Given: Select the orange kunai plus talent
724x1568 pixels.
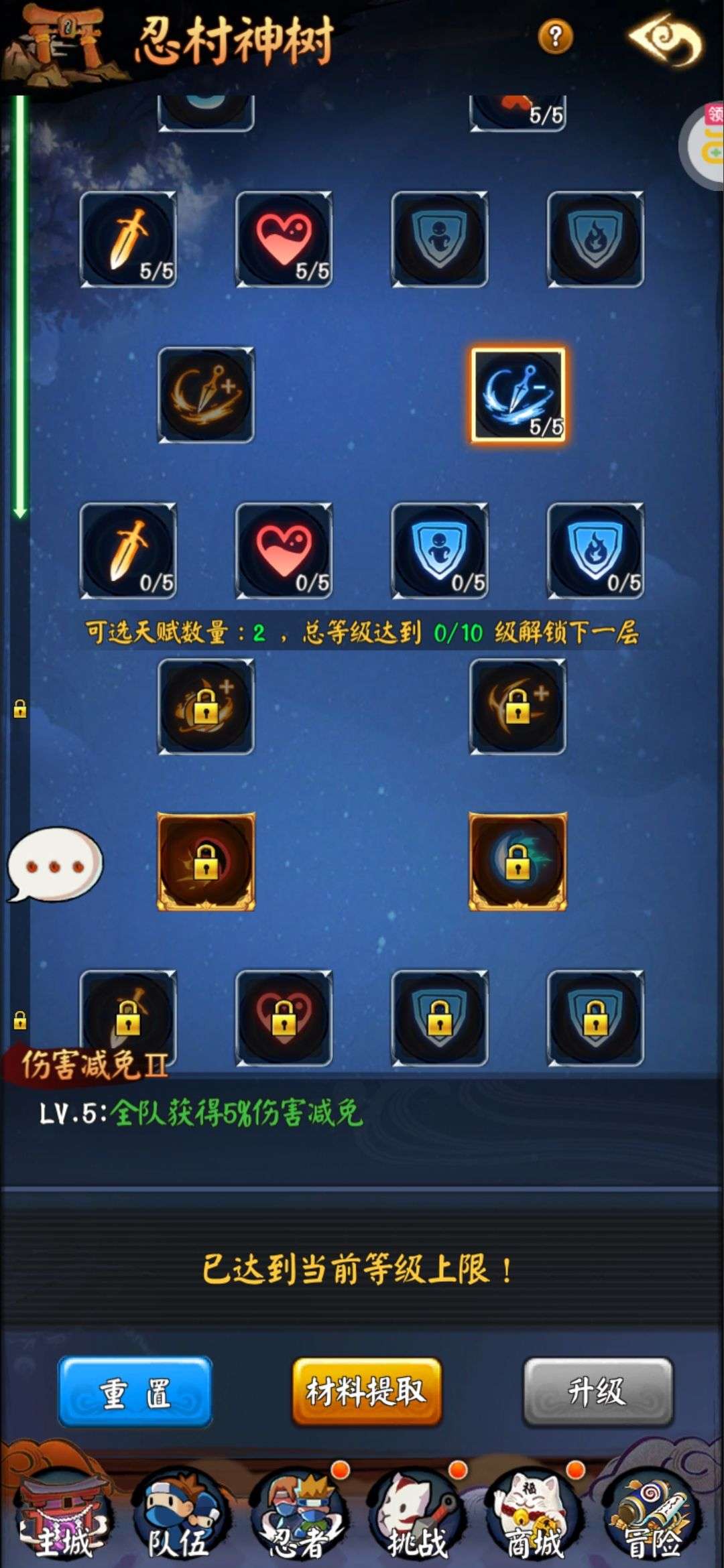Looking at the screenshot, I should click(x=206, y=395).
